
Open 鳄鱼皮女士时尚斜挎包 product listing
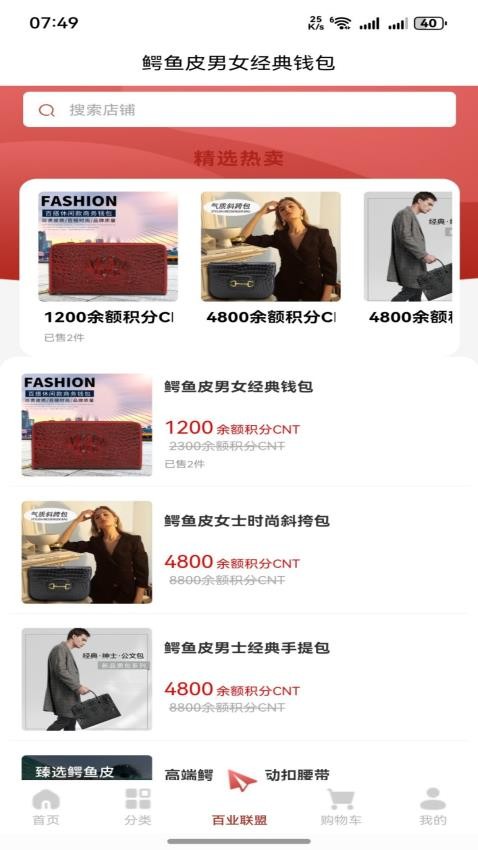coord(239,552)
